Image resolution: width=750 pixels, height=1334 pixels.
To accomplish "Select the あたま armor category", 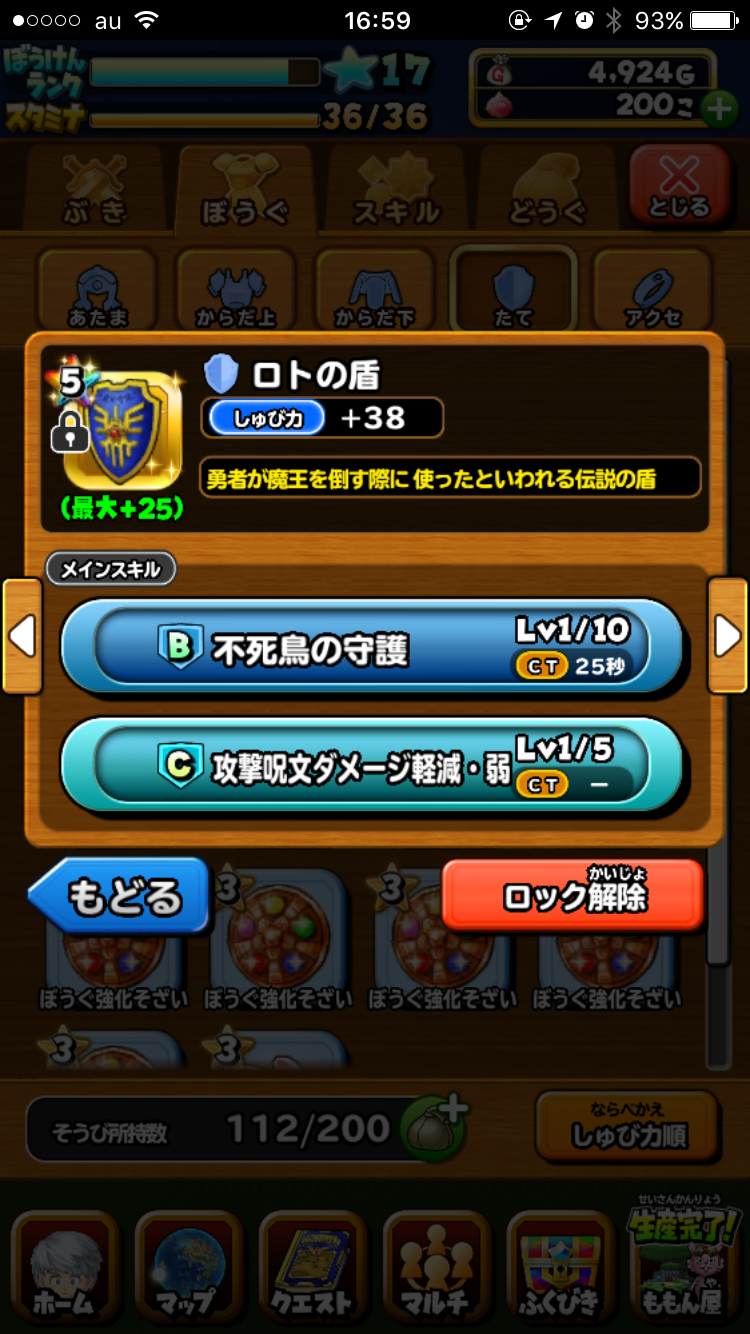I will 97,288.
